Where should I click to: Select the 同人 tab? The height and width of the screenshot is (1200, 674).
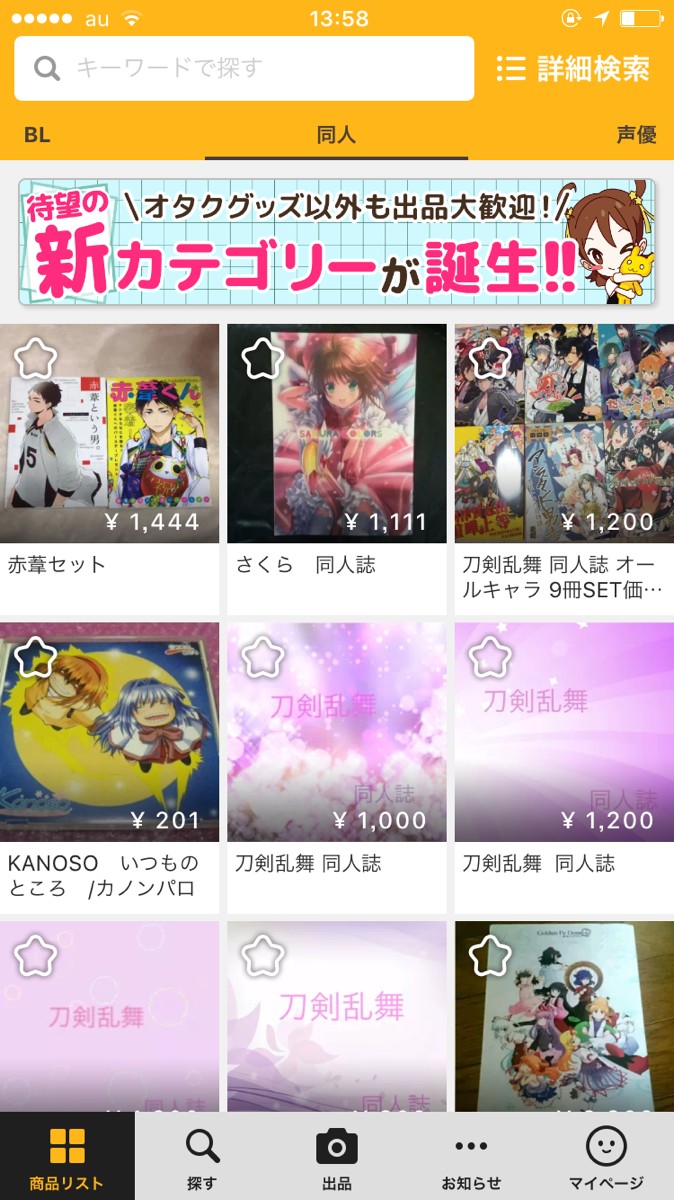pos(336,135)
